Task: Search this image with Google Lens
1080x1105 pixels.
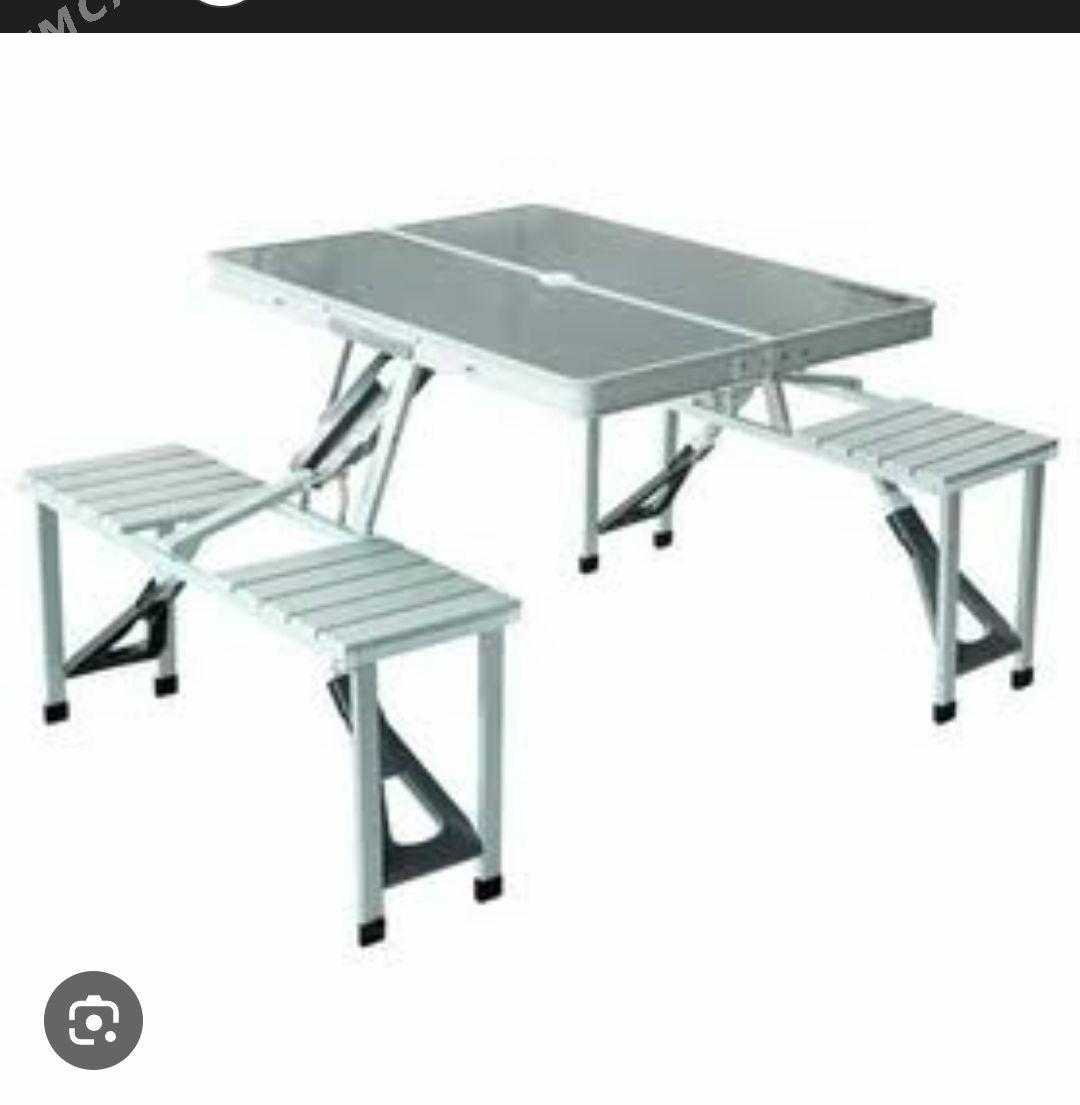Action: tap(93, 1021)
